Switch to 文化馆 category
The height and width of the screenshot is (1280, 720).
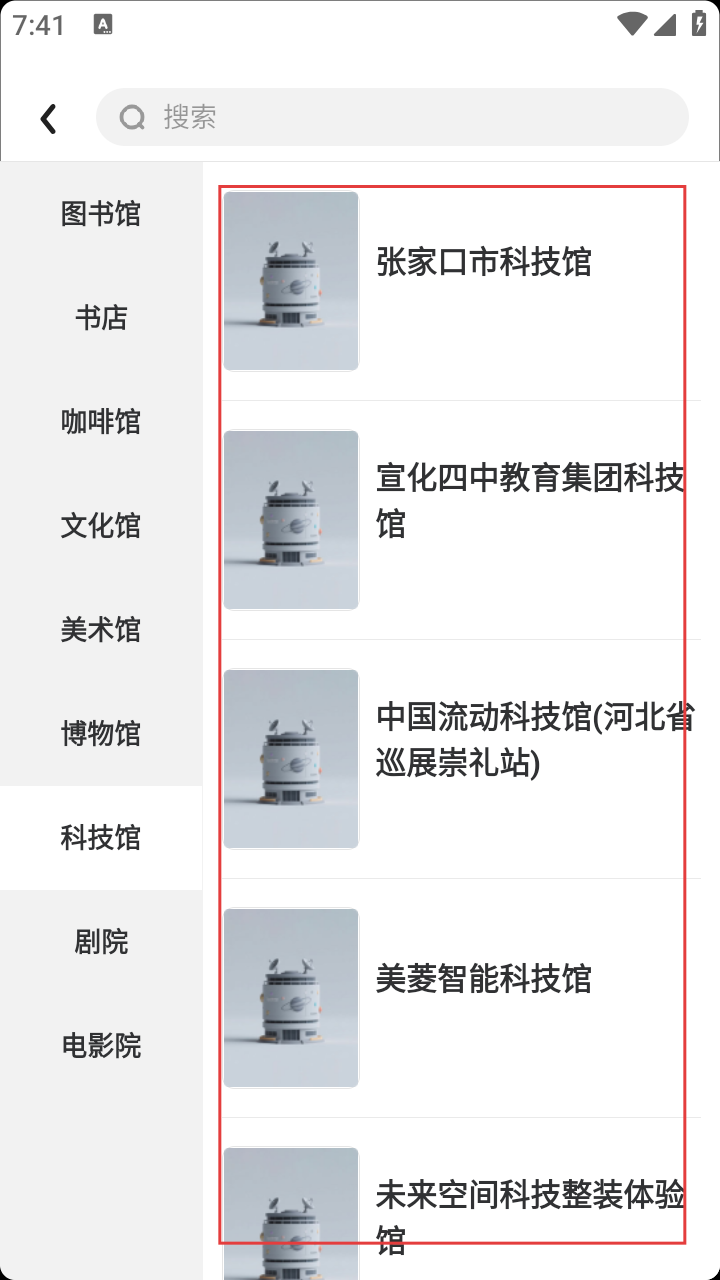coord(101,526)
